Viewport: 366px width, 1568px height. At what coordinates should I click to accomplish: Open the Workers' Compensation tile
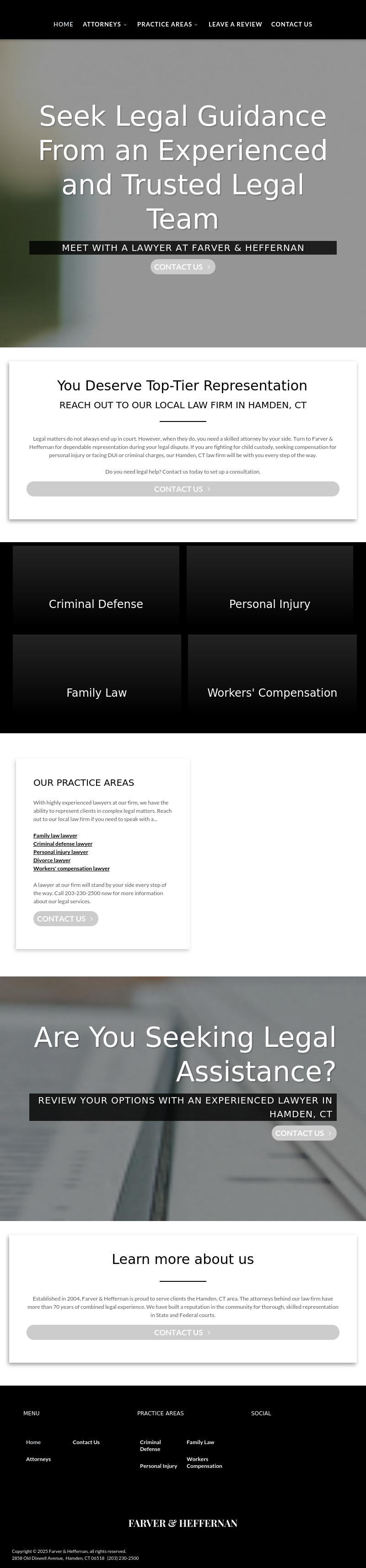click(x=272, y=676)
